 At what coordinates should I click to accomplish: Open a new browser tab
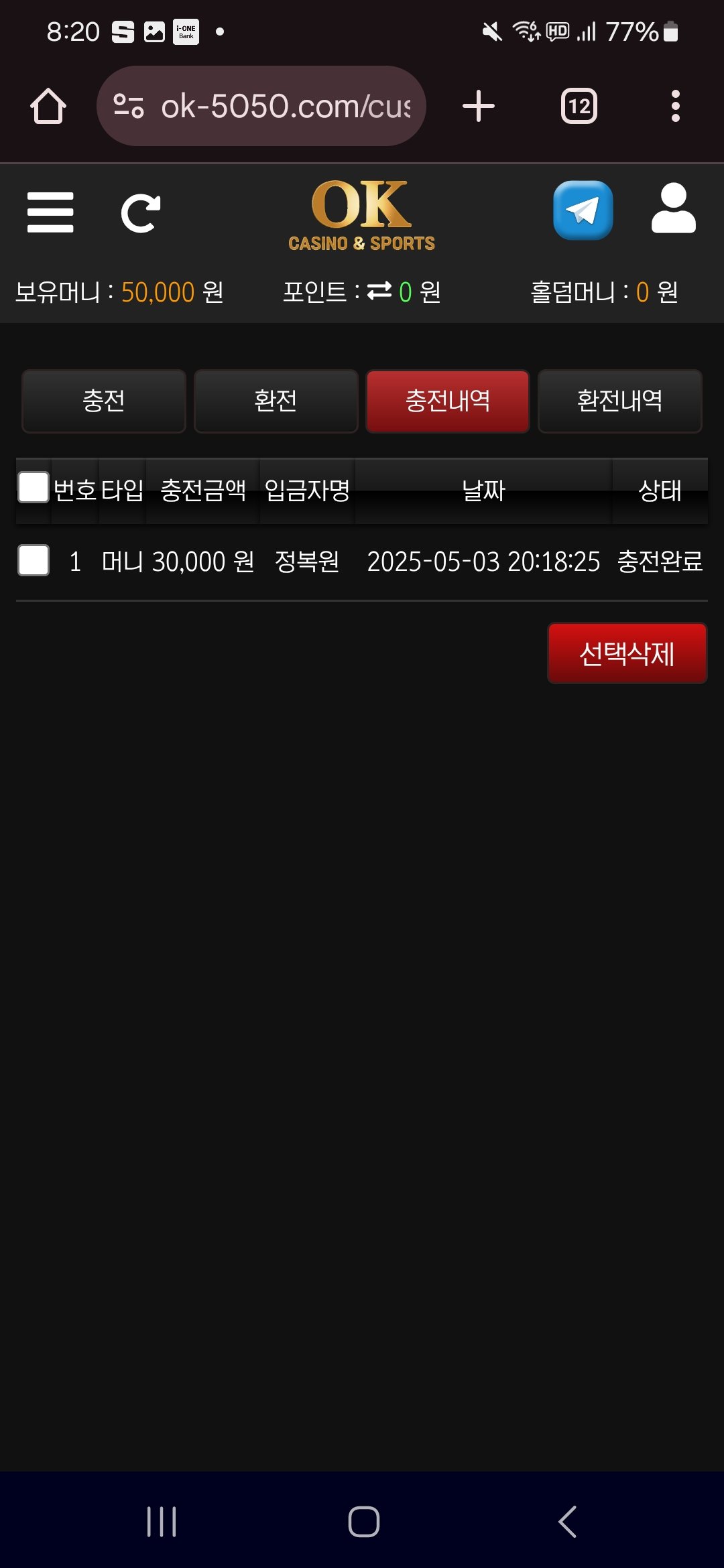(479, 107)
